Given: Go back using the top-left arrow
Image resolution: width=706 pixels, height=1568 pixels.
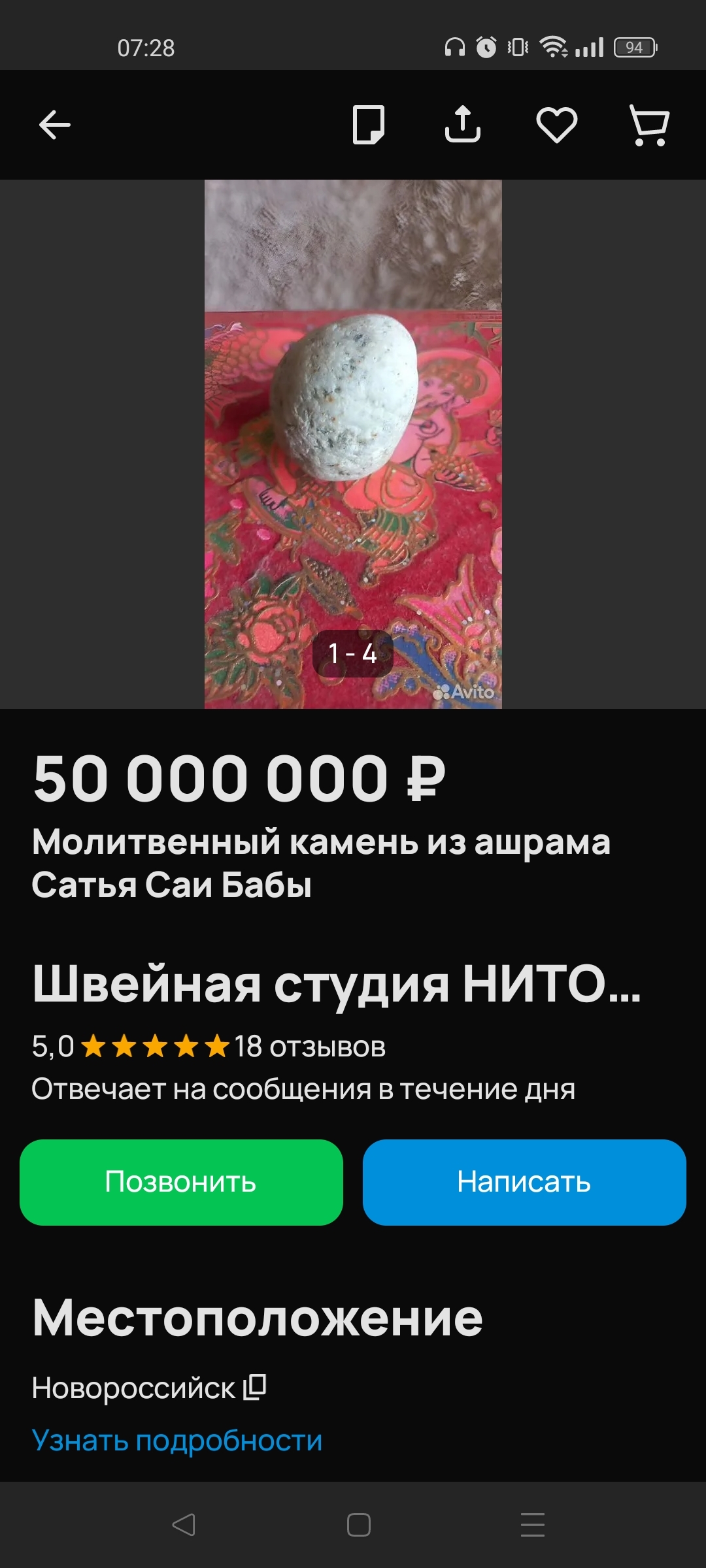Looking at the screenshot, I should (x=55, y=125).
